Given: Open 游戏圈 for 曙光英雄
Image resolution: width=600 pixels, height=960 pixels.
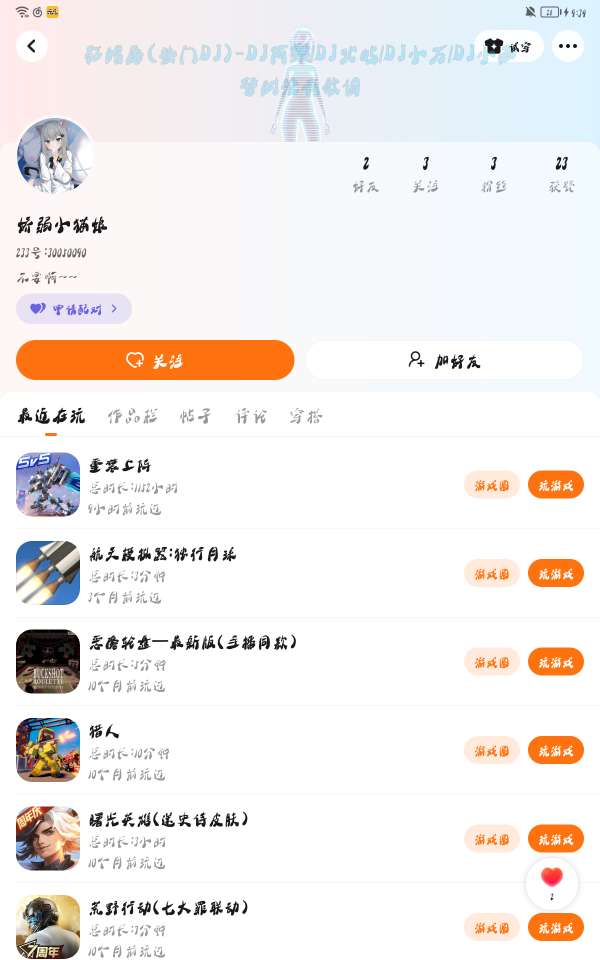Looking at the screenshot, I should pos(492,838).
